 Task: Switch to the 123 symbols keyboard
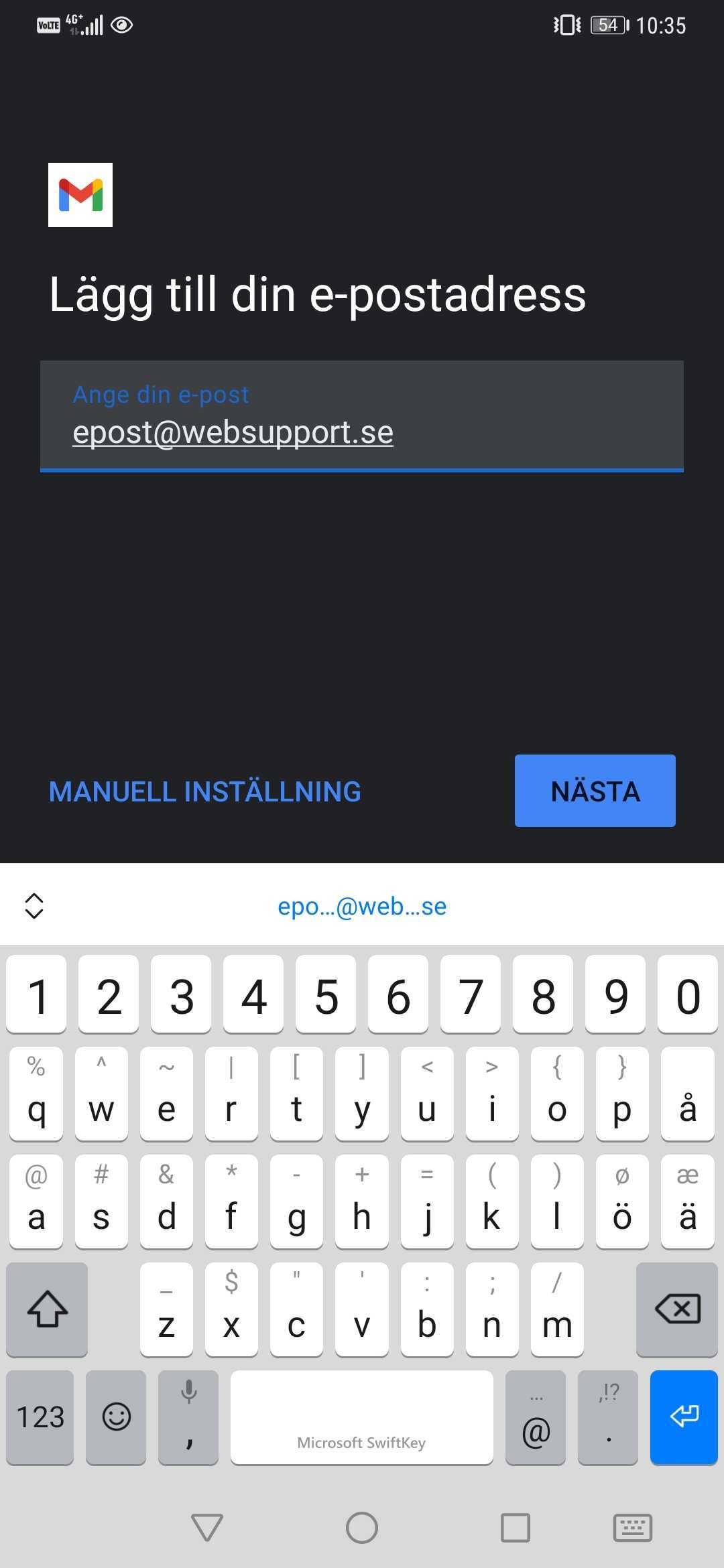(40, 1417)
